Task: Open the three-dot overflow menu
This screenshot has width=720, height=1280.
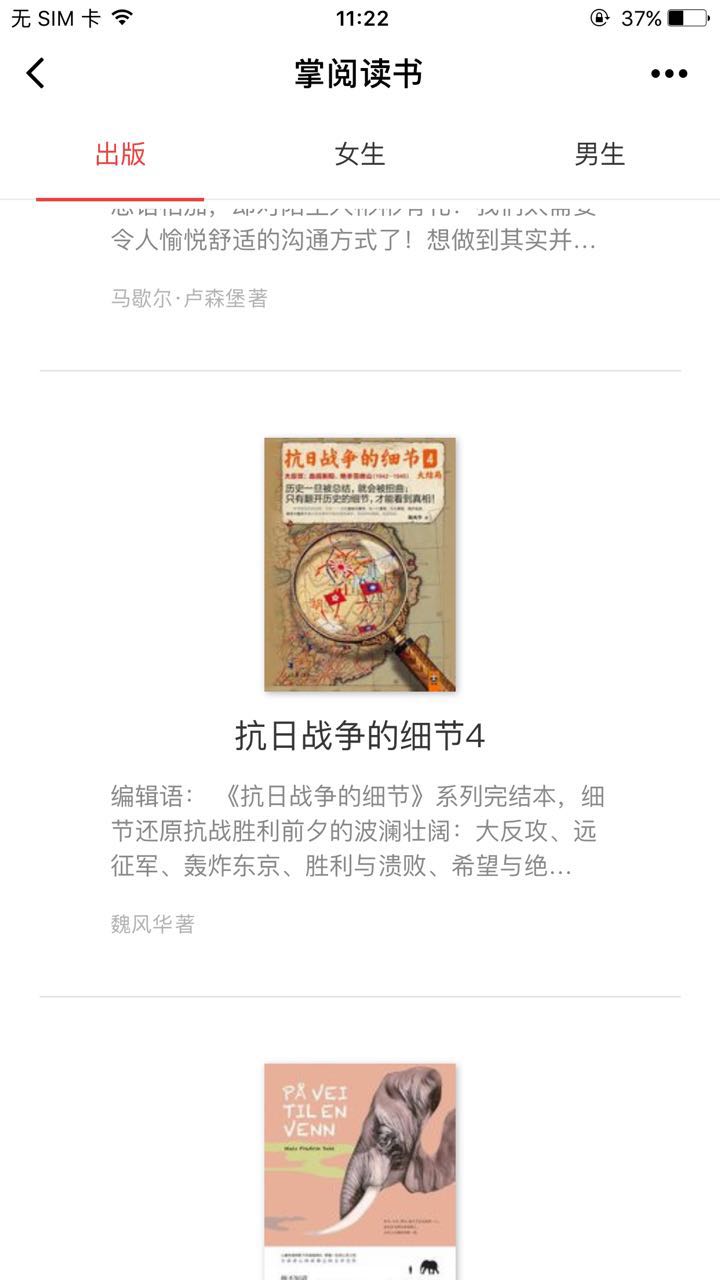Action: [669, 74]
